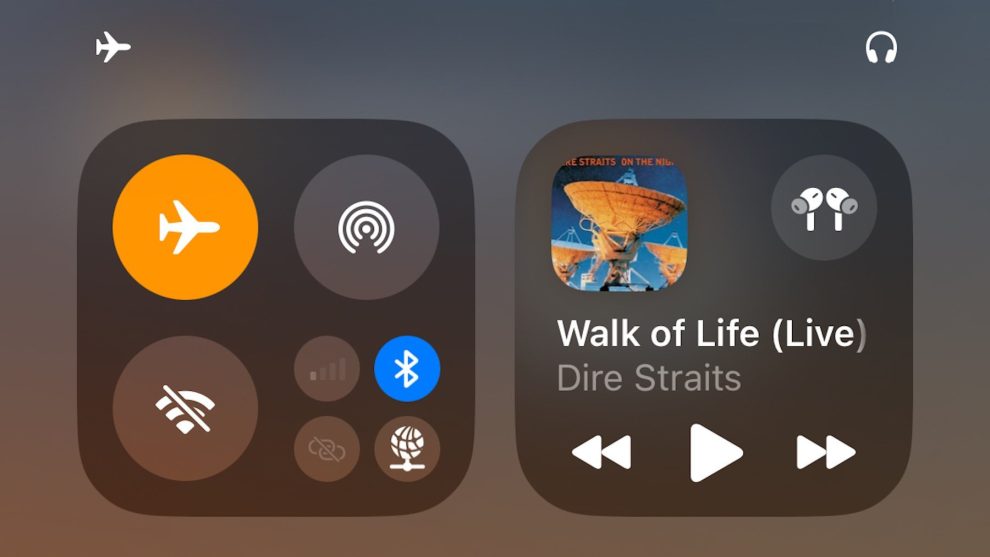
Task: Open AirPods audio output options
Action: (824, 208)
